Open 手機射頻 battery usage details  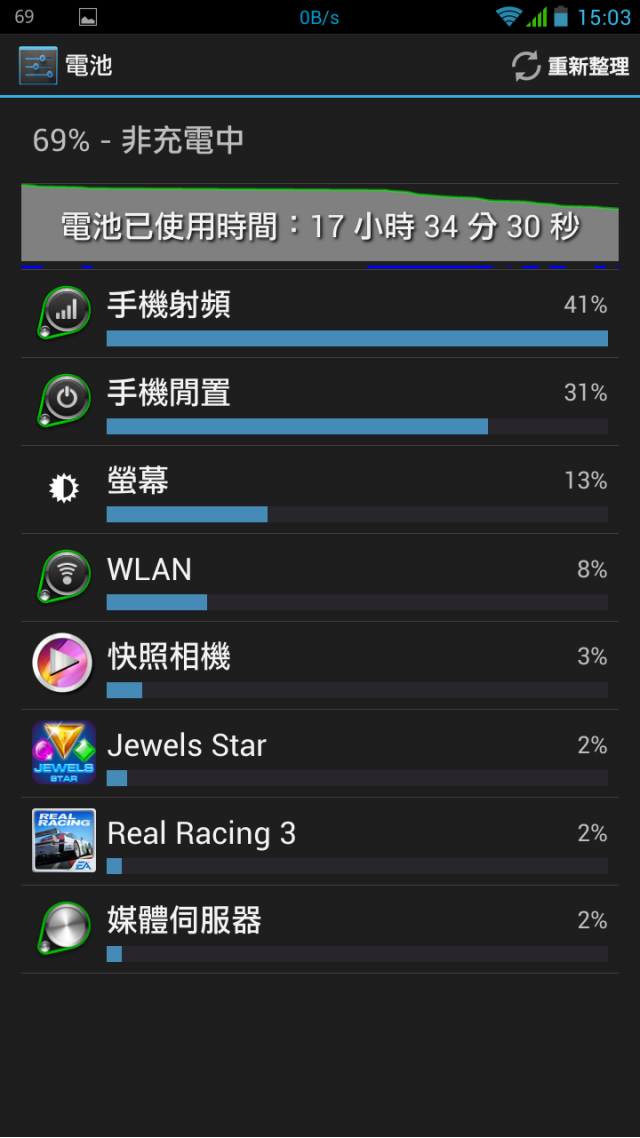click(320, 314)
